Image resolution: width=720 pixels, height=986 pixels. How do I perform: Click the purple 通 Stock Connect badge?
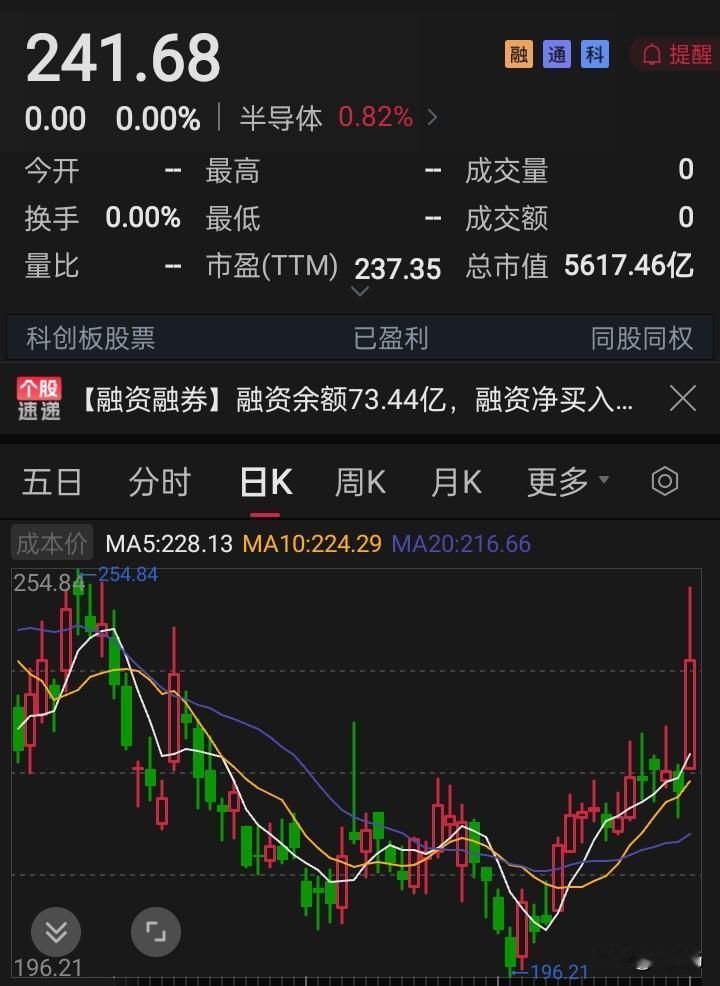click(x=556, y=55)
